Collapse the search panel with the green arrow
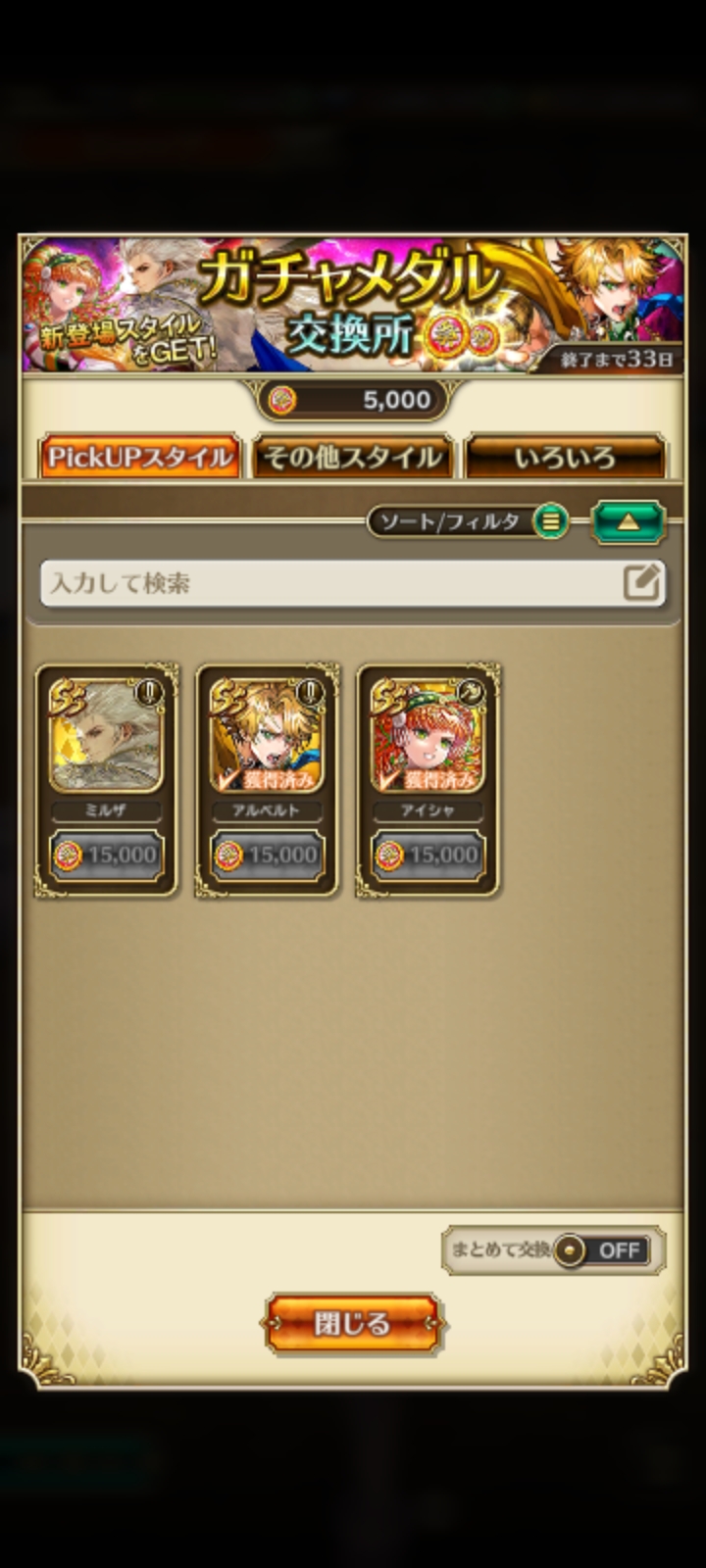The image size is (706, 1568). click(629, 522)
